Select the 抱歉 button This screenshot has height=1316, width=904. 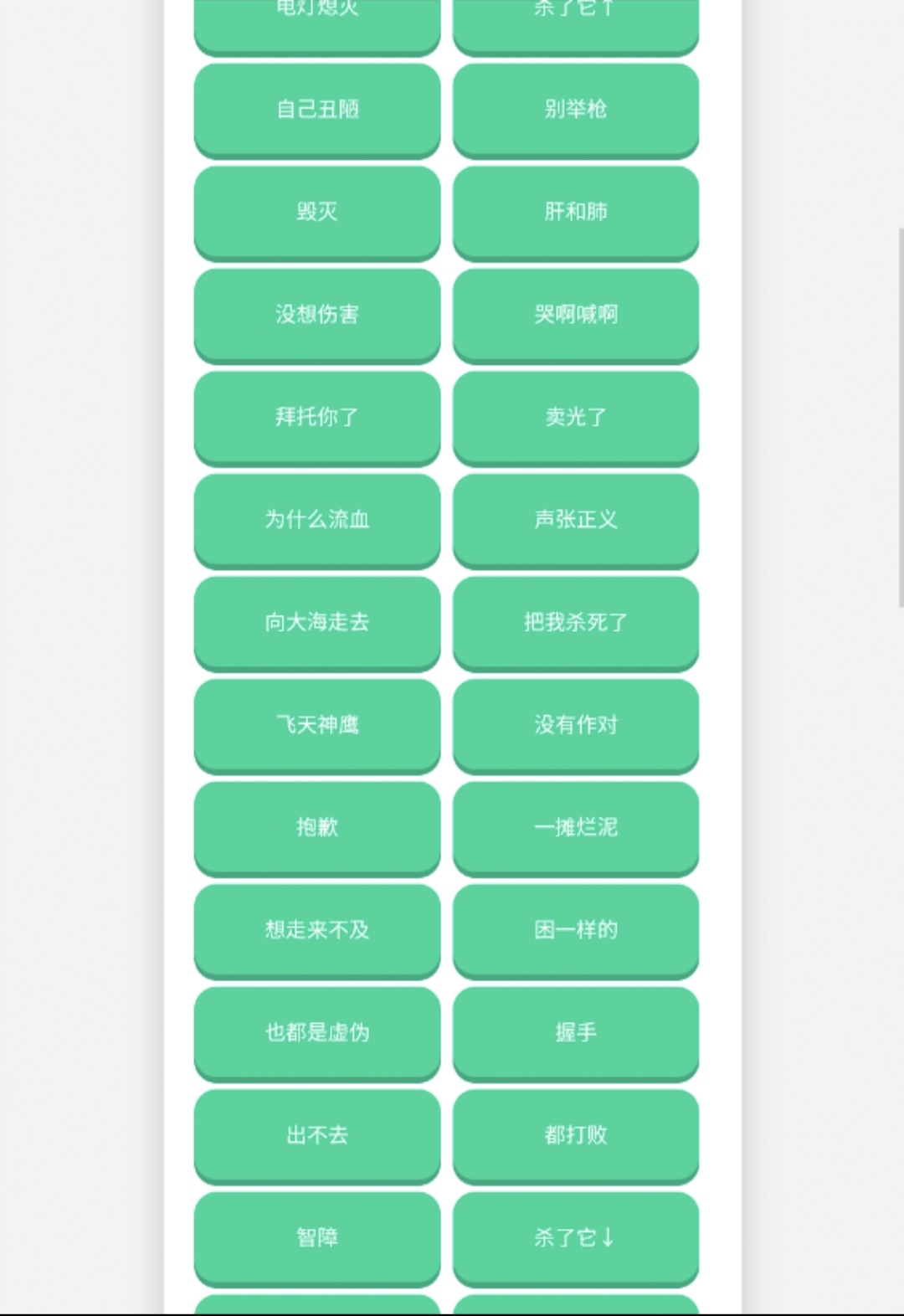tap(317, 827)
